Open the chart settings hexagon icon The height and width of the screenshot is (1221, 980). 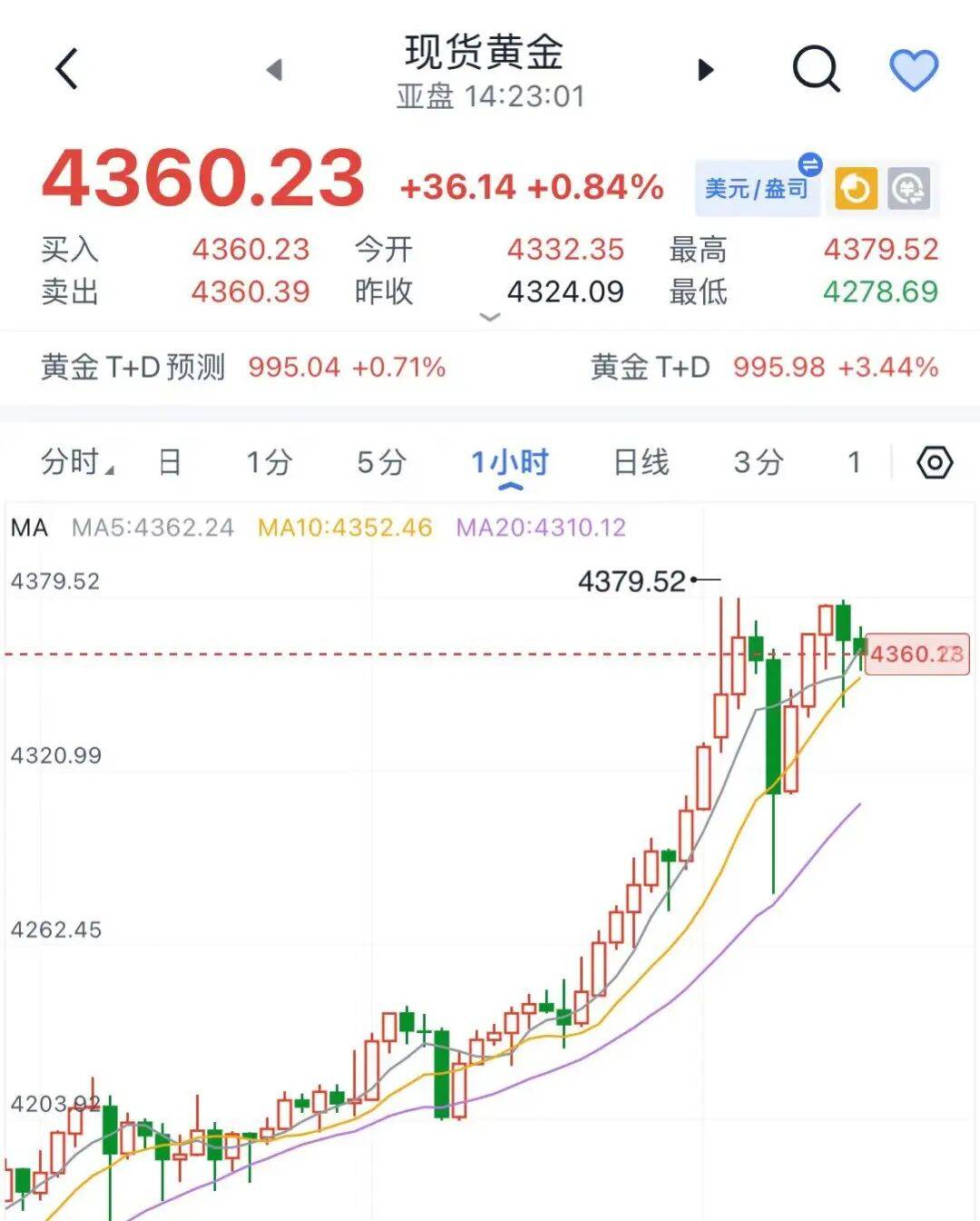[934, 463]
